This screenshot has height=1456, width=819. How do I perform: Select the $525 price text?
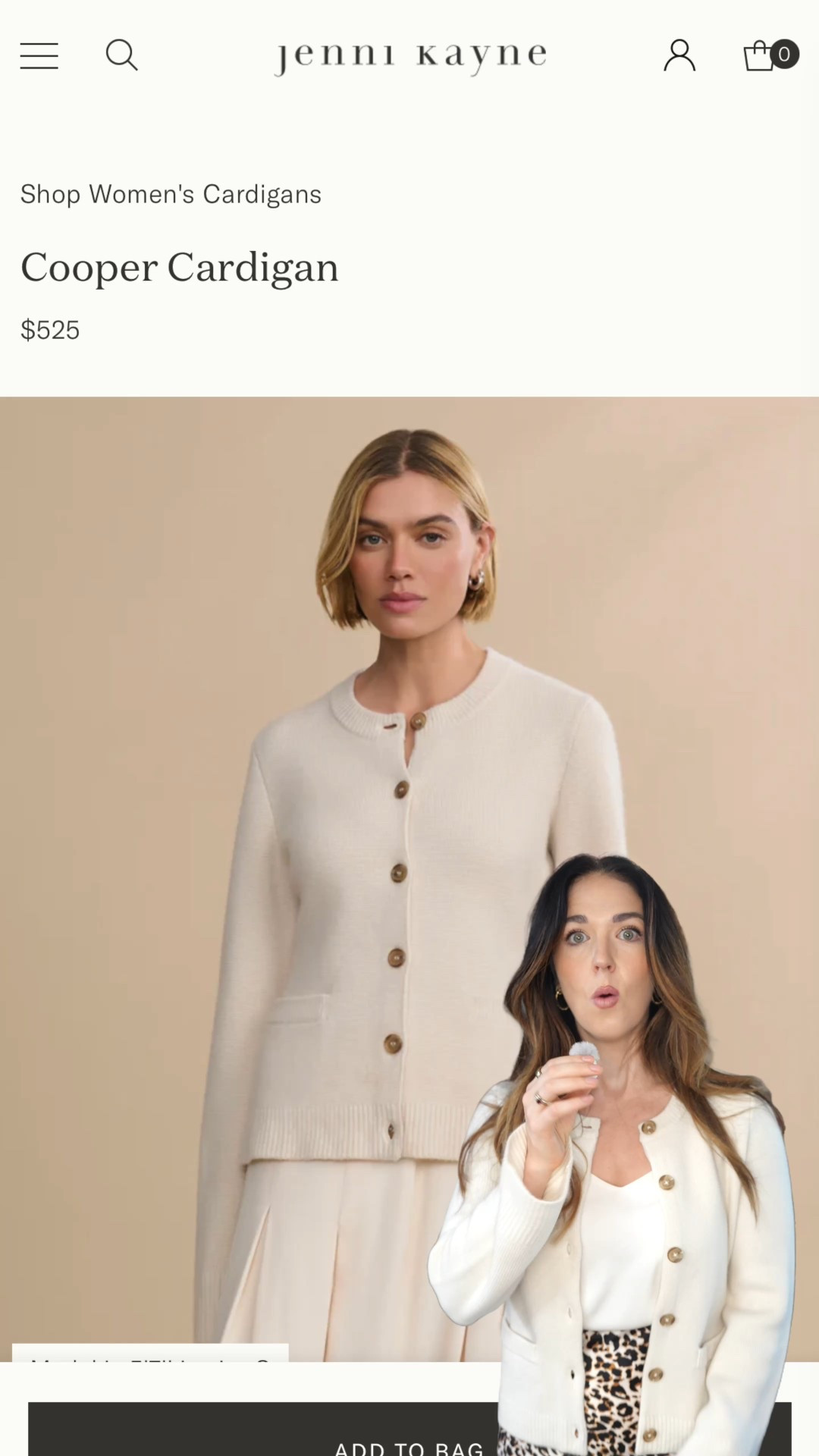[x=50, y=330]
